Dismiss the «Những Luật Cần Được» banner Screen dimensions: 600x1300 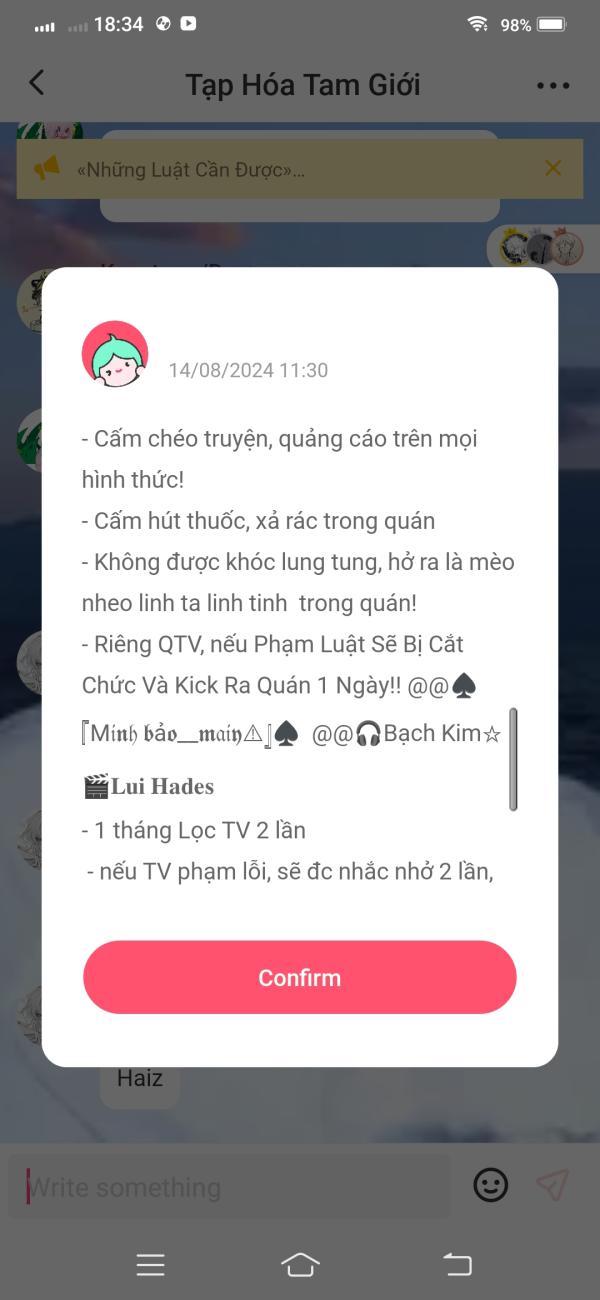click(553, 168)
